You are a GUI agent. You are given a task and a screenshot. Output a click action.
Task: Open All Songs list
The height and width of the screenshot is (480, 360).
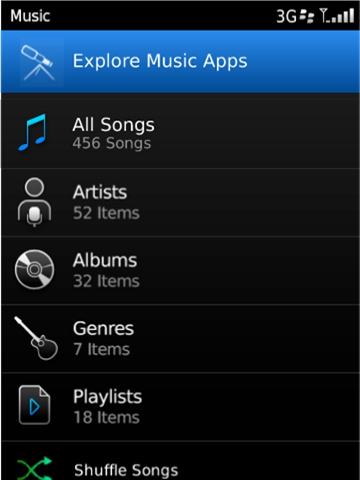pos(180,133)
